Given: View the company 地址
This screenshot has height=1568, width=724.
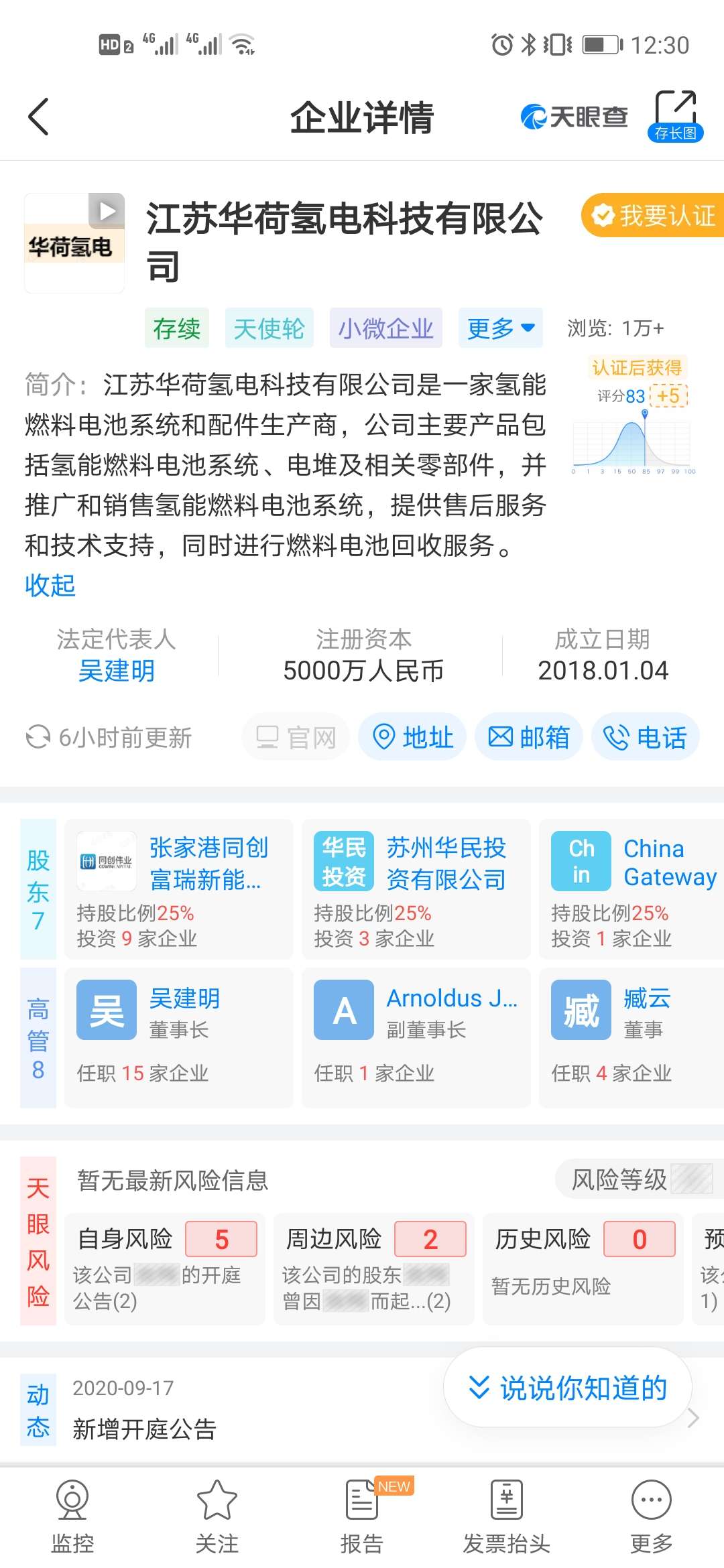Looking at the screenshot, I should (412, 737).
